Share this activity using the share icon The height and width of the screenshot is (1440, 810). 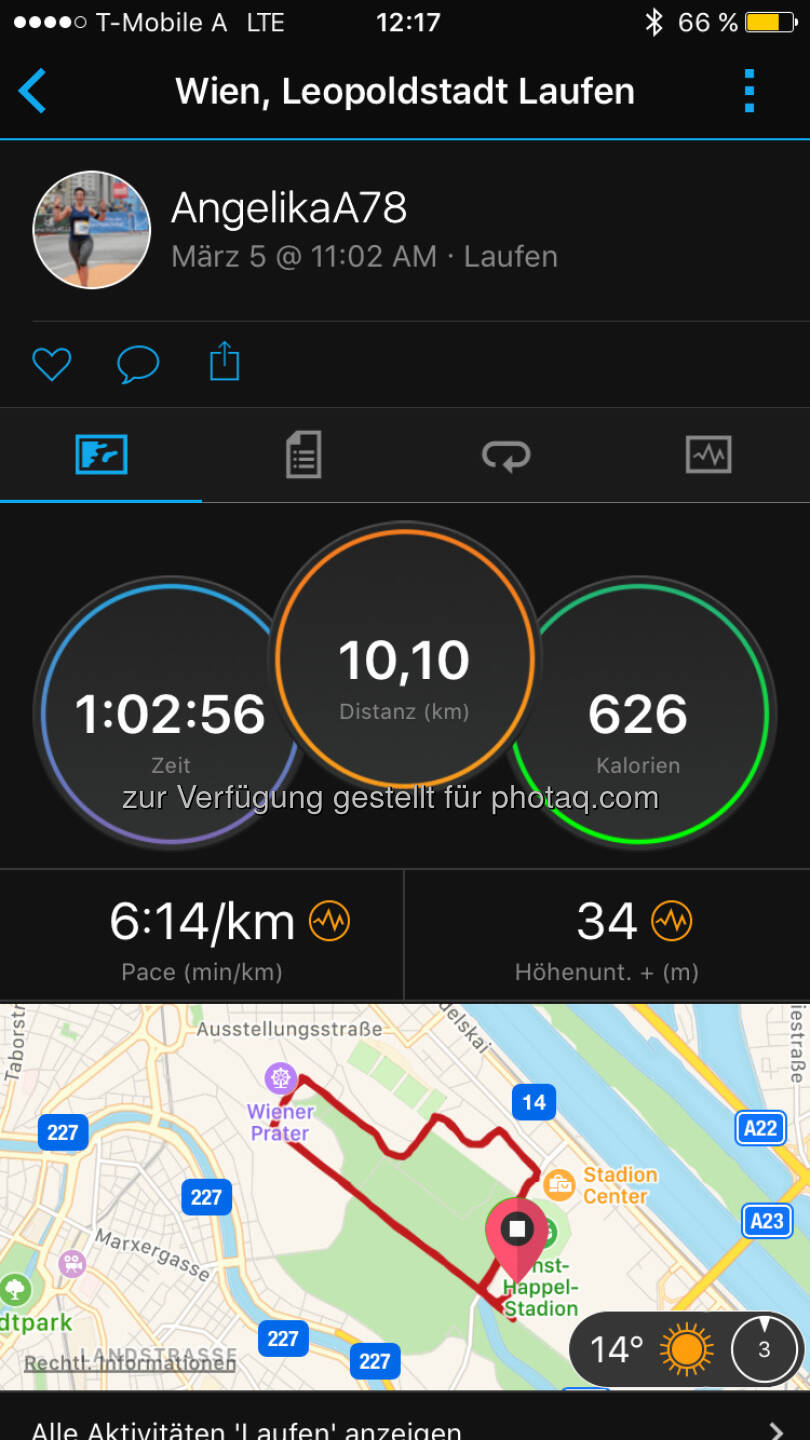pyautogui.click(x=224, y=361)
